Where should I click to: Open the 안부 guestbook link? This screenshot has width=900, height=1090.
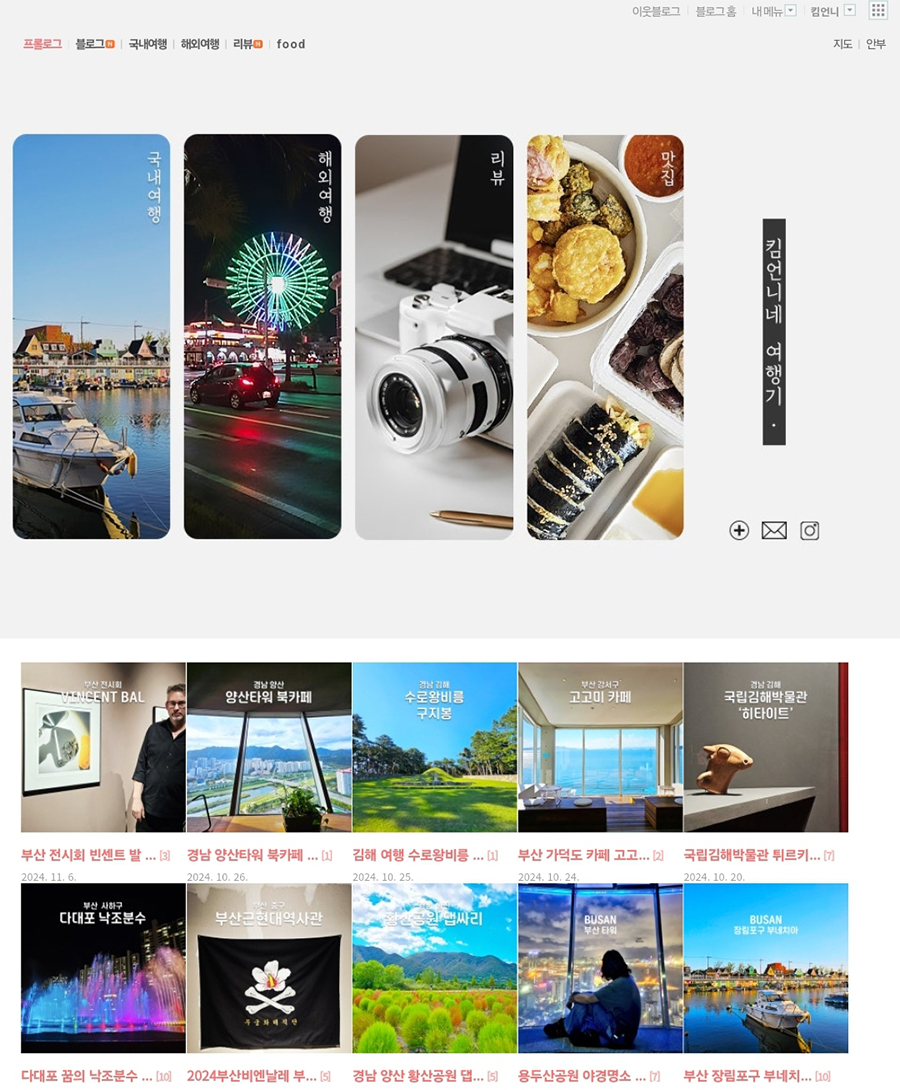[876, 44]
